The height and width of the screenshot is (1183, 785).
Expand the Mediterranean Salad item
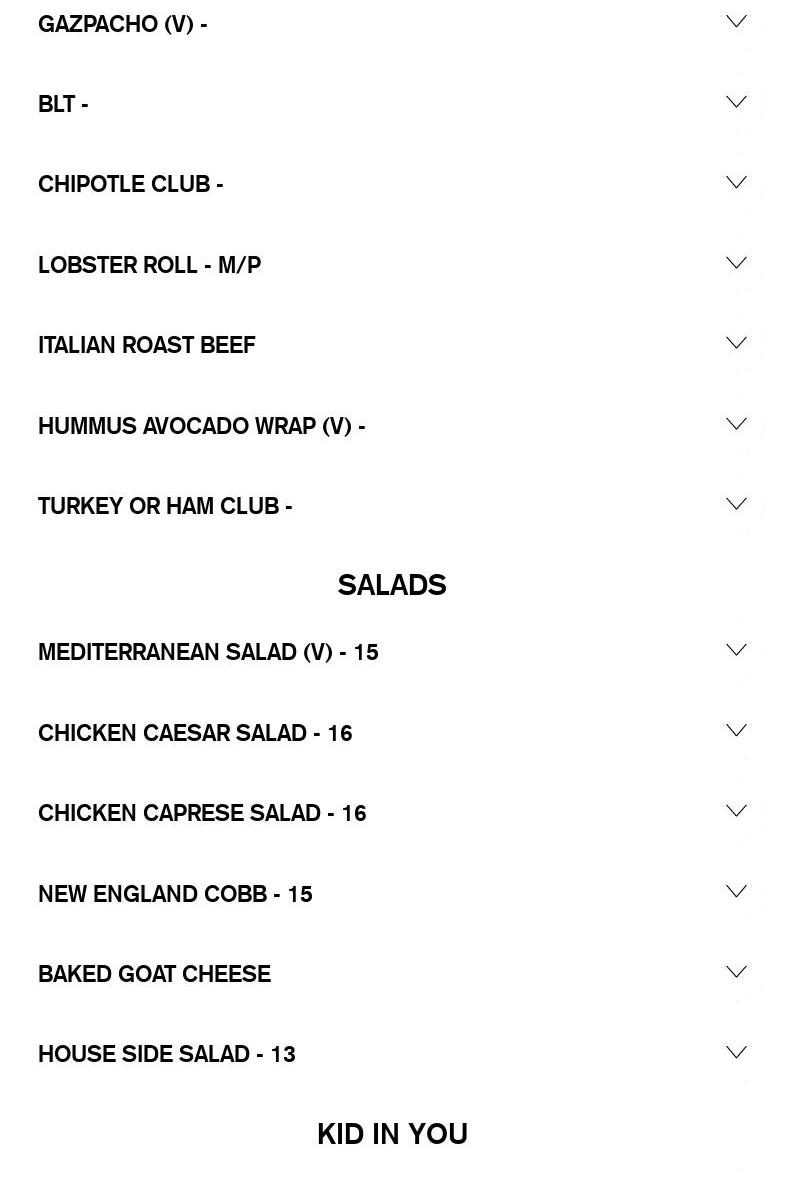[736, 650]
